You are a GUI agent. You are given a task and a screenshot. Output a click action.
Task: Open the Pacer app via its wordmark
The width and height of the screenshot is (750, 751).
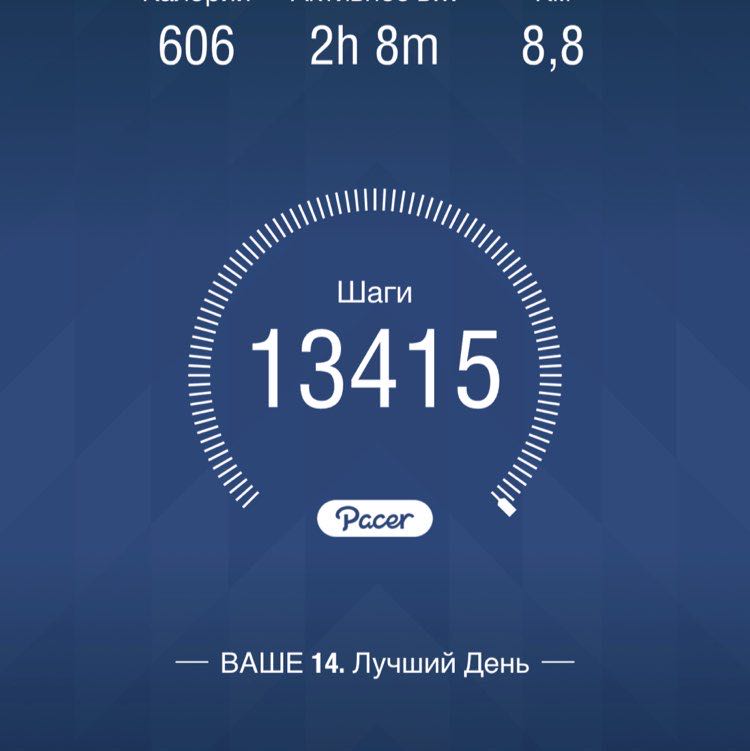pyautogui.click(x=375, y=518)
